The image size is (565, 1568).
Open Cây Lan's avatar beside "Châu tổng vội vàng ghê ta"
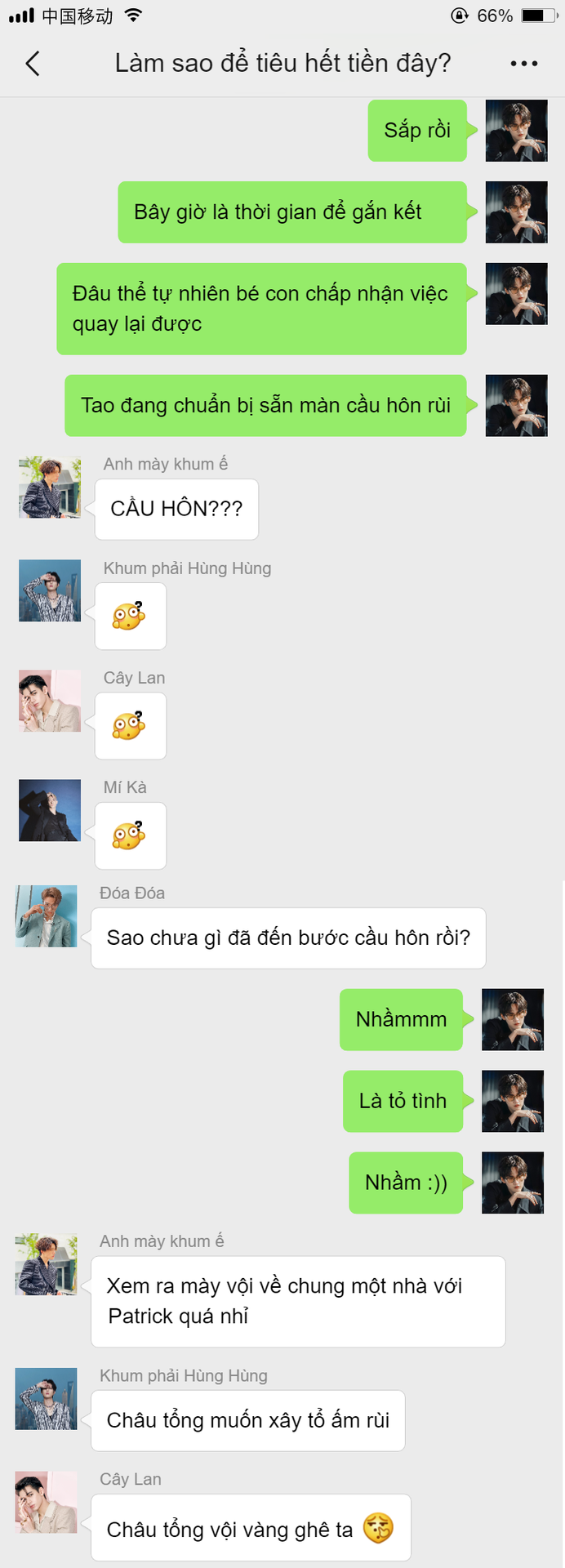pos(47,1503)
